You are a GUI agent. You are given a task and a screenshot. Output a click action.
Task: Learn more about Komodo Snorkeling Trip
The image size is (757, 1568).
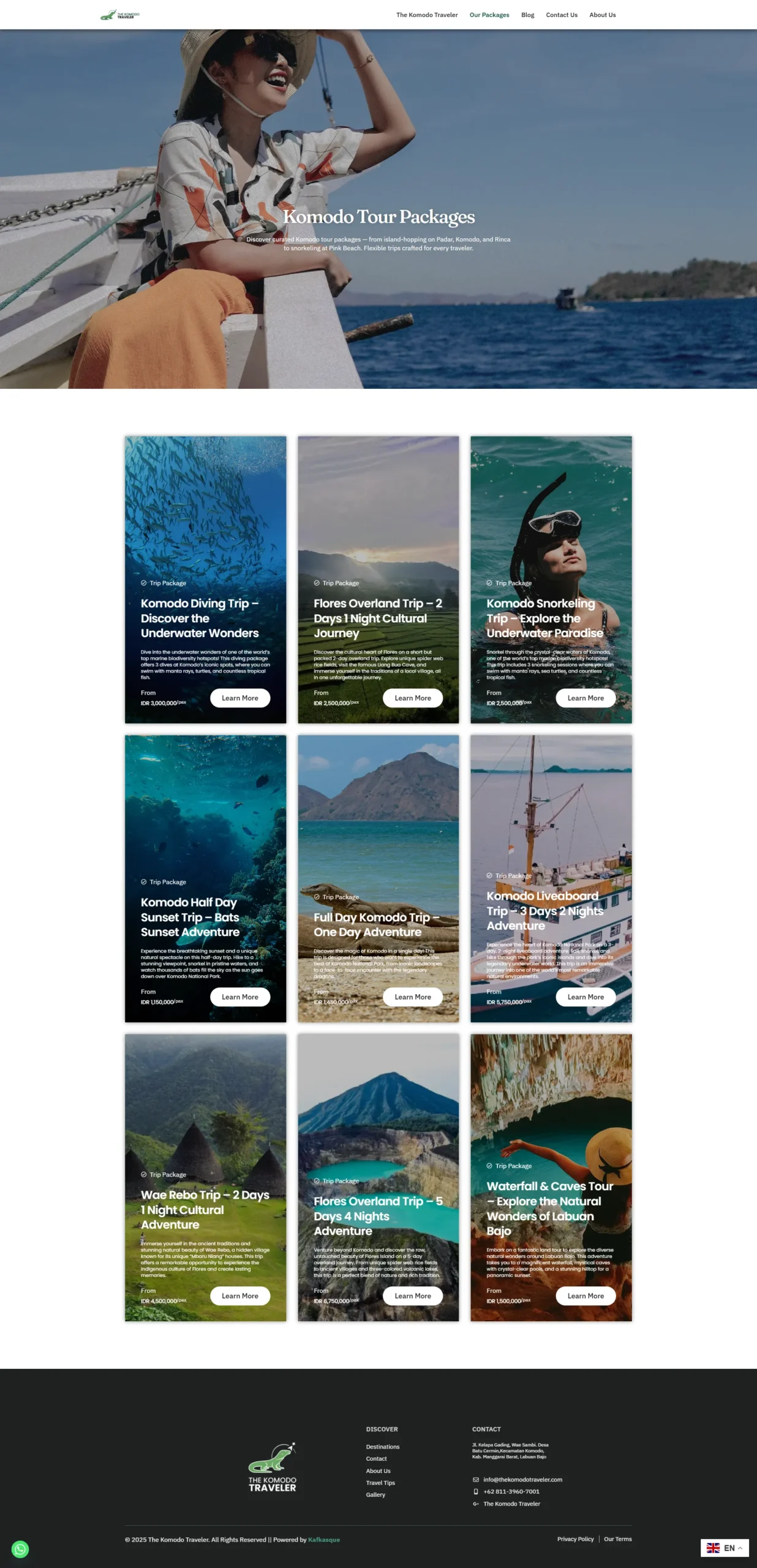[x=585, y=698]
